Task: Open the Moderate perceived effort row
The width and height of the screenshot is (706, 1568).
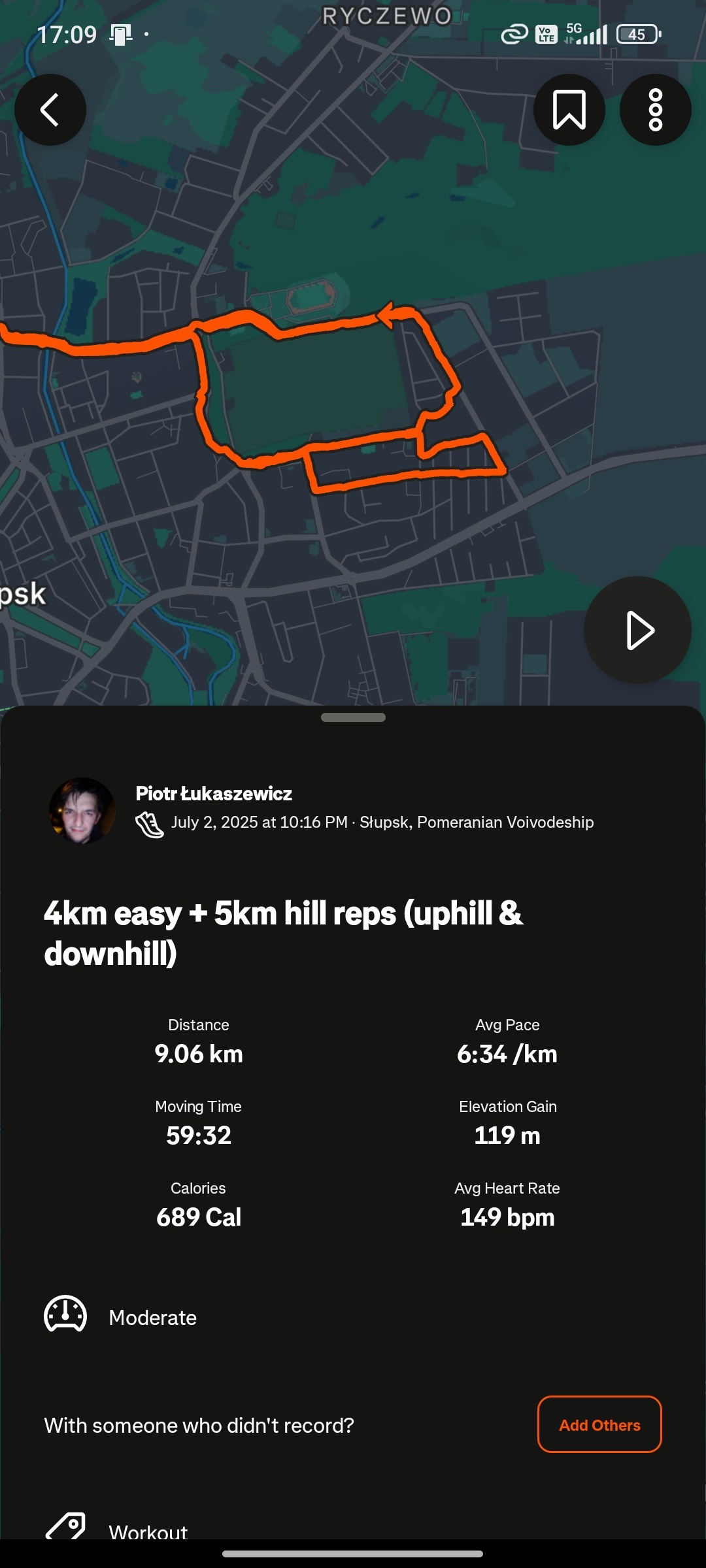Action: point(152,1317)
